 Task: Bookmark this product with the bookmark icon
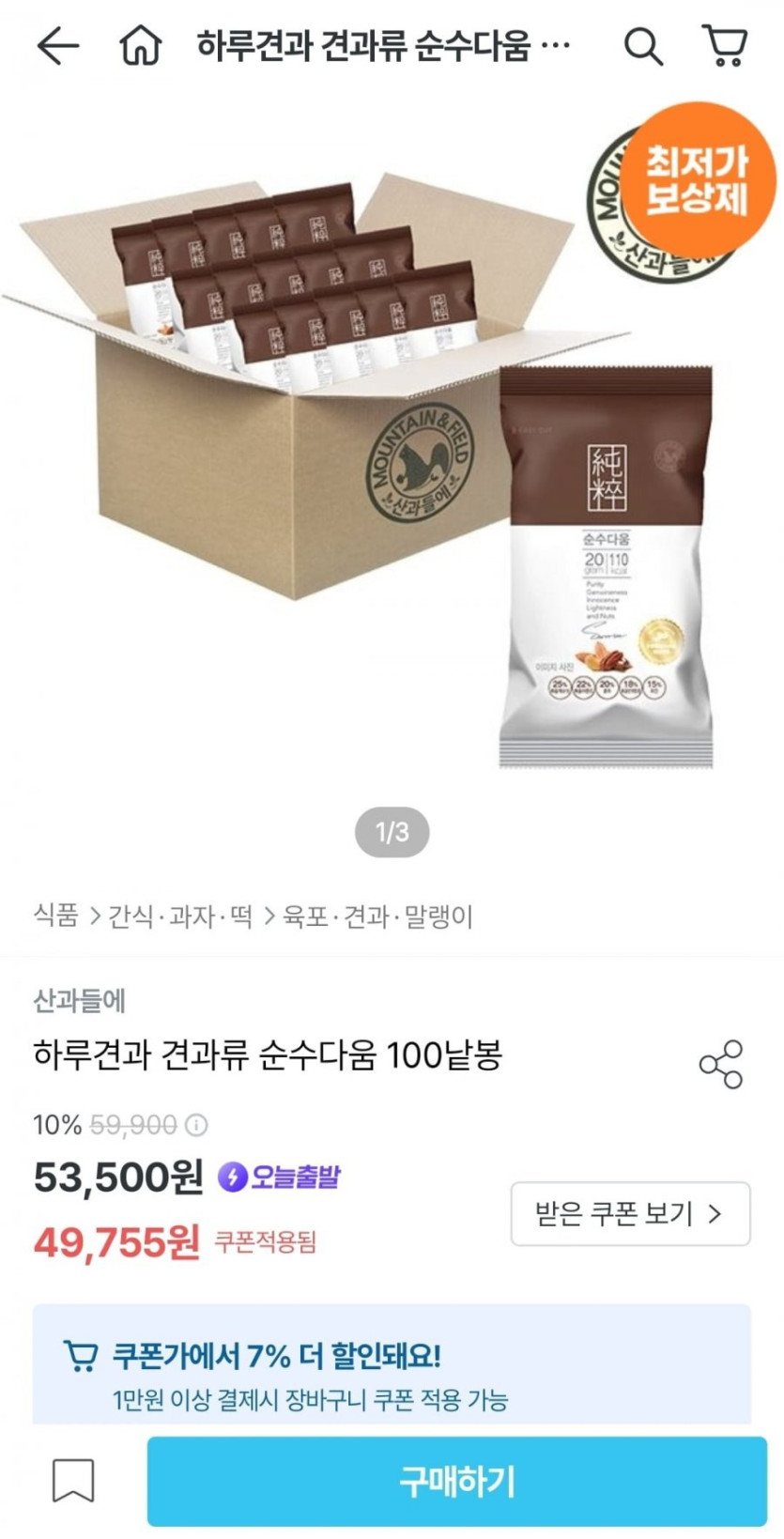(73, 1481)
